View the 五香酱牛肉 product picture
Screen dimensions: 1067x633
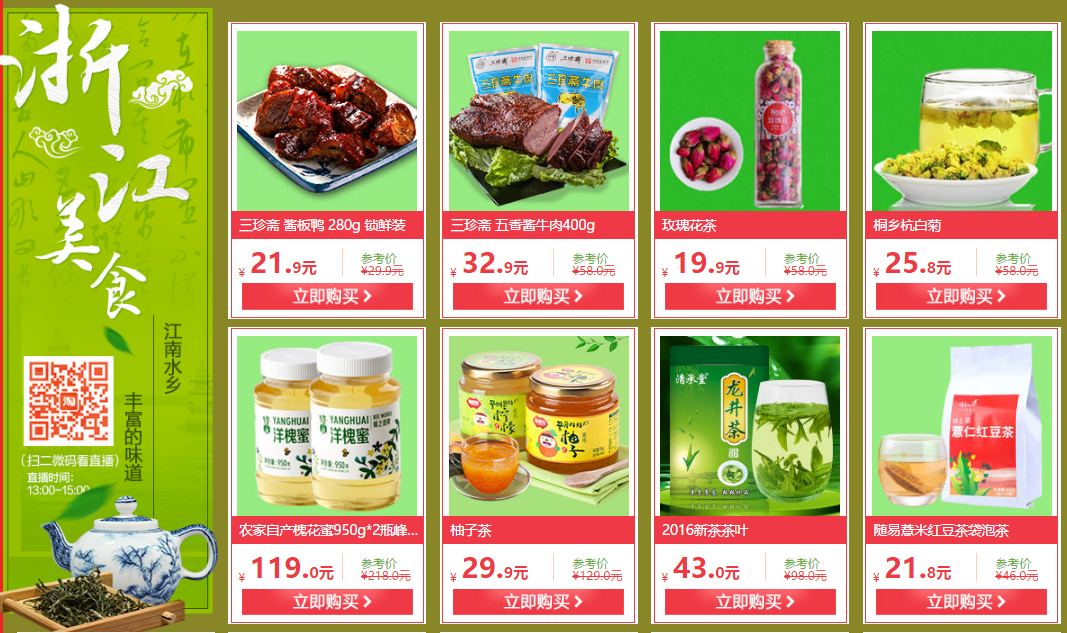(538, 120)
